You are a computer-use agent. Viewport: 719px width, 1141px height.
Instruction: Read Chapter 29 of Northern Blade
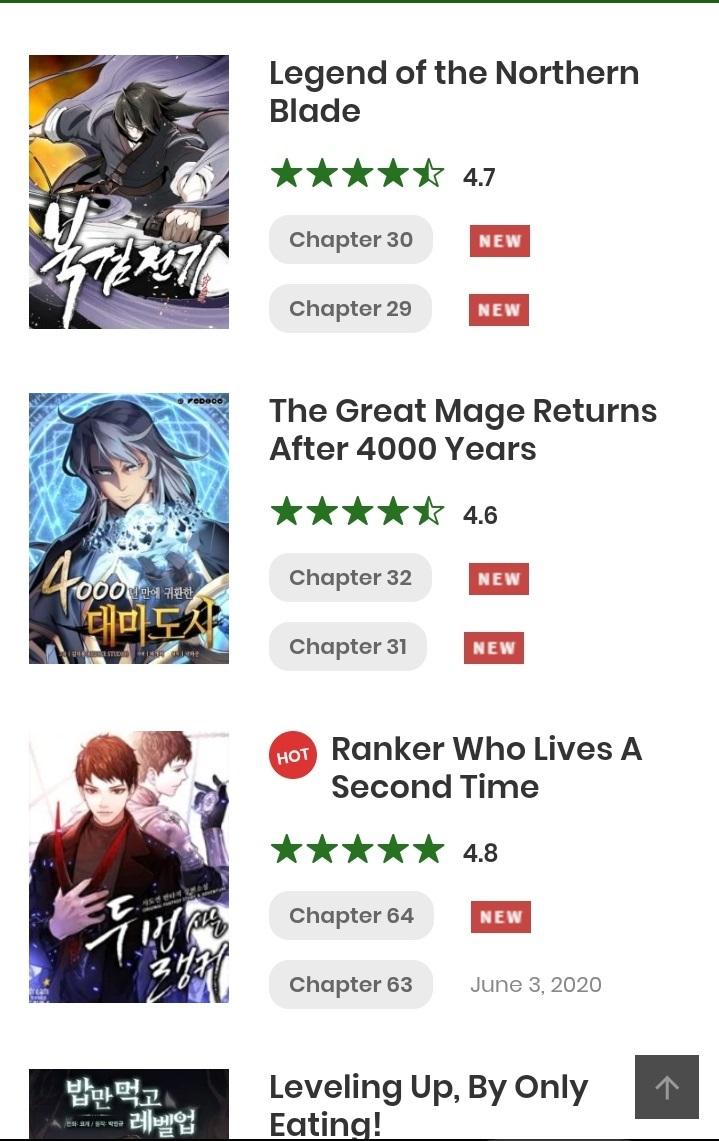tap(350, 309)
